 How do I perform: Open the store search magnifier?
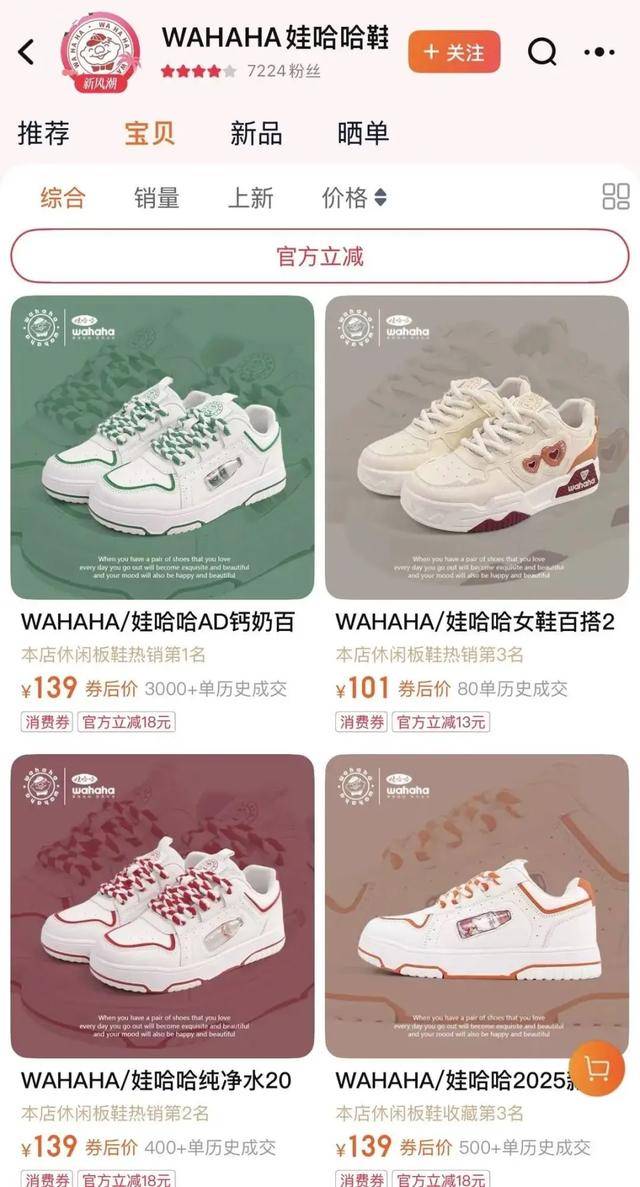[542, 52]
